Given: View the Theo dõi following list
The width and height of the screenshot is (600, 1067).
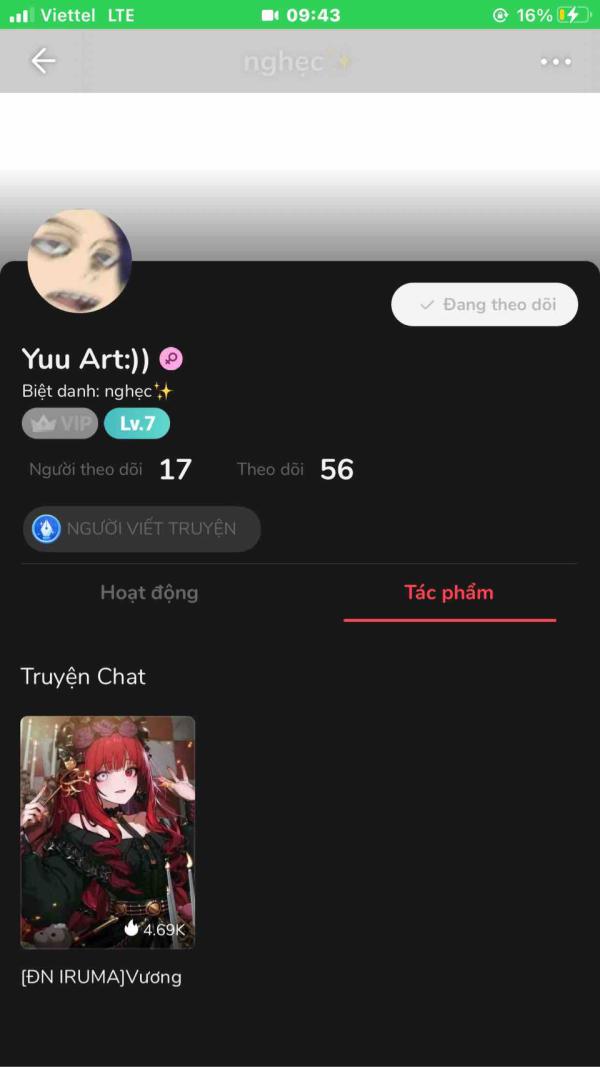Looking at the screenshot, I should (x=295, y=469).
